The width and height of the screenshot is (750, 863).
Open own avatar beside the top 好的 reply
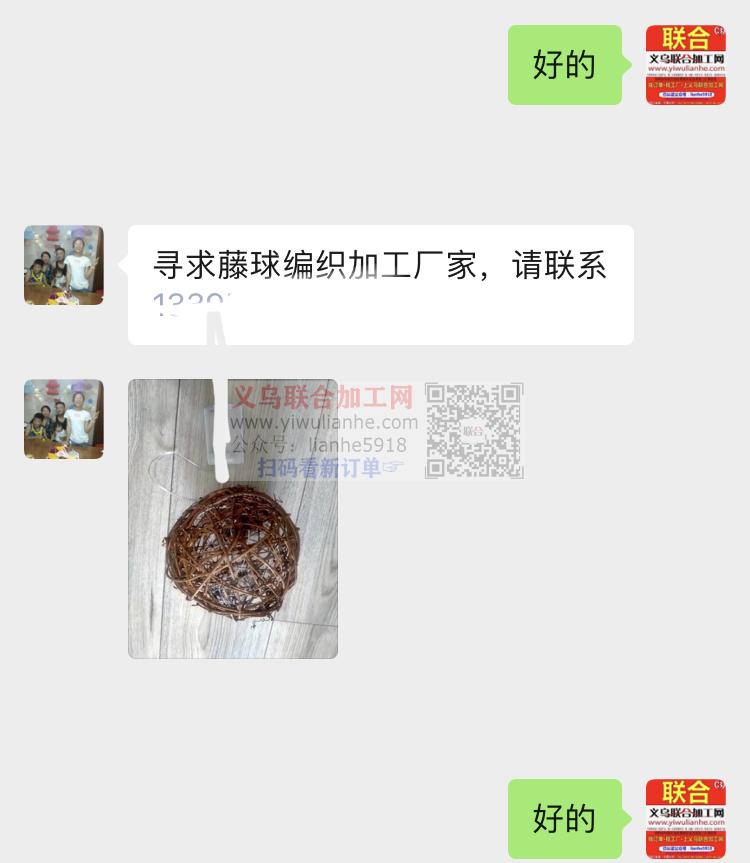(x=685, y=65)
